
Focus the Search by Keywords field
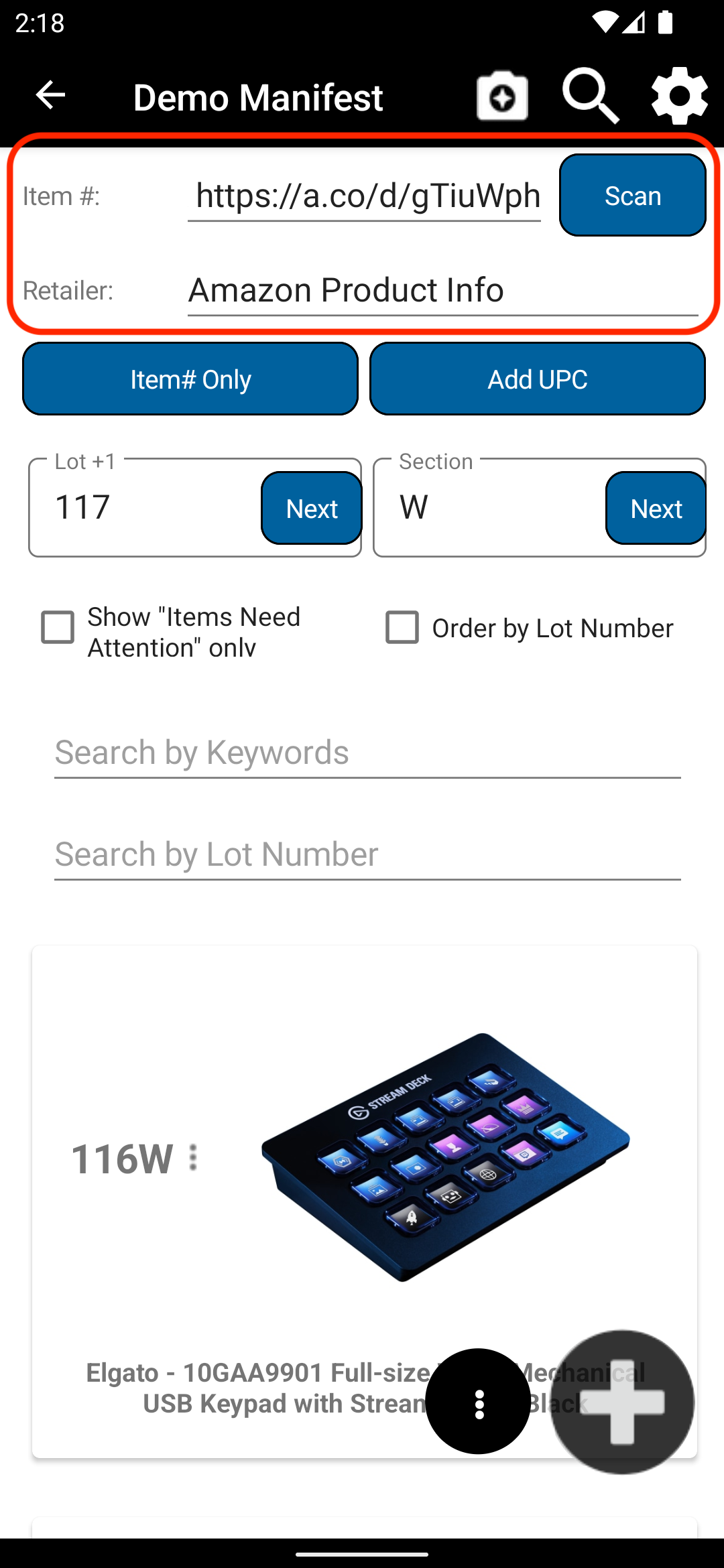[367, 753]
